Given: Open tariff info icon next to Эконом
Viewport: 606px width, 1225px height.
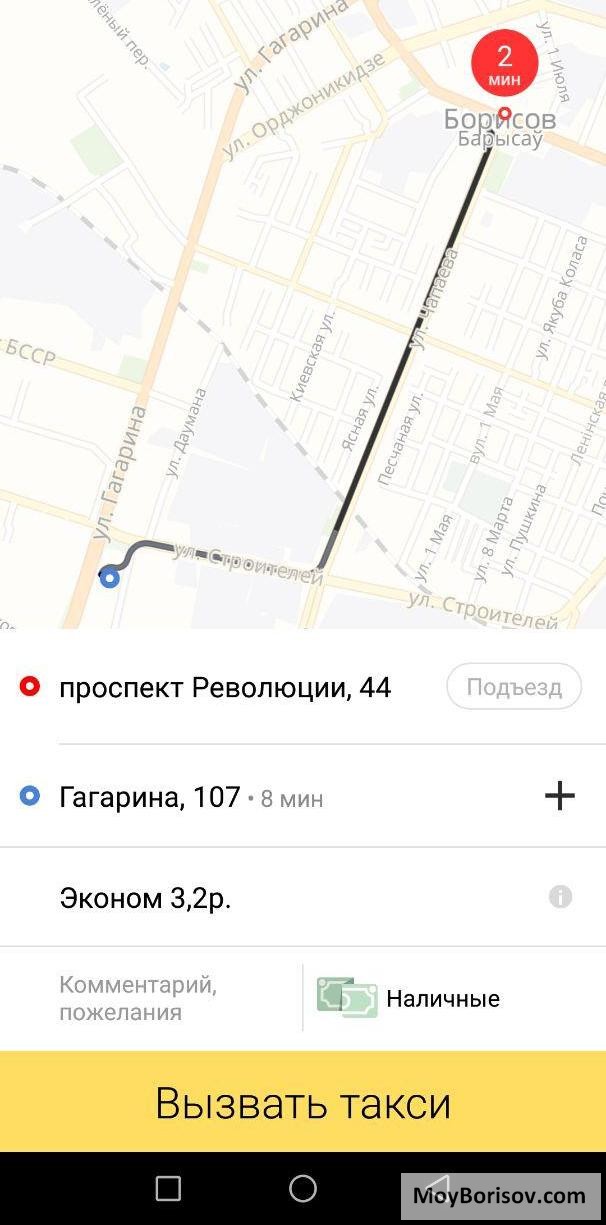Looking at the screenshot, I should [560, 897].
